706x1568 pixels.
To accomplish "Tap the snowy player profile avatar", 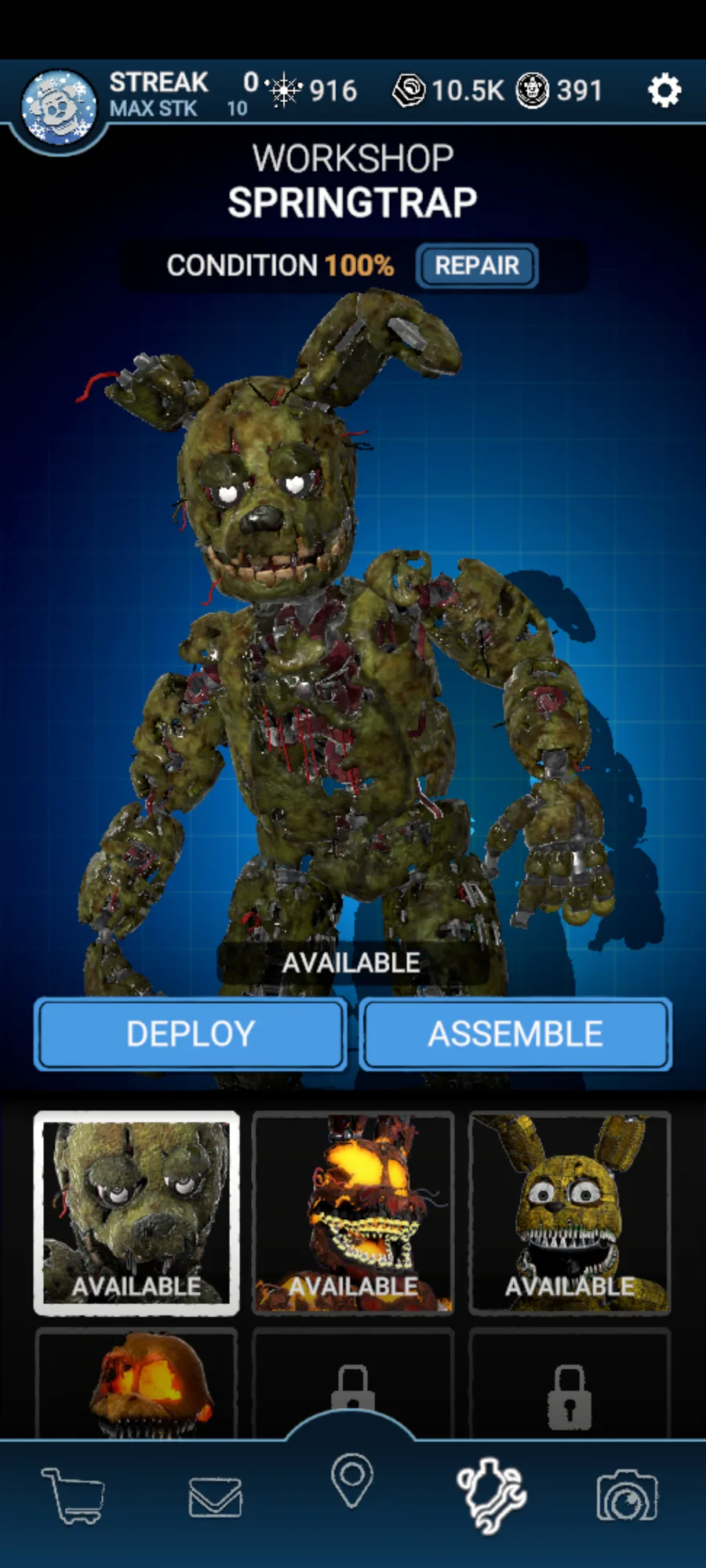I will coord(58,107).
